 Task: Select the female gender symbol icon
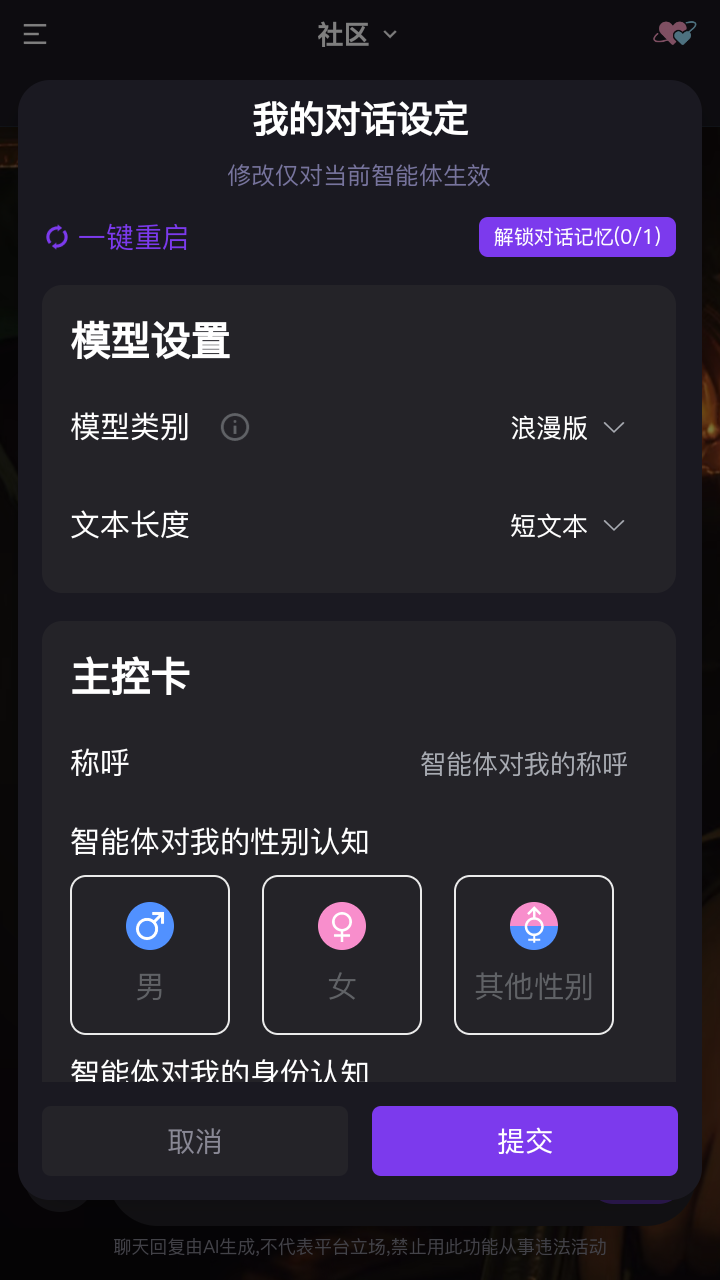[x=341, y=925]
